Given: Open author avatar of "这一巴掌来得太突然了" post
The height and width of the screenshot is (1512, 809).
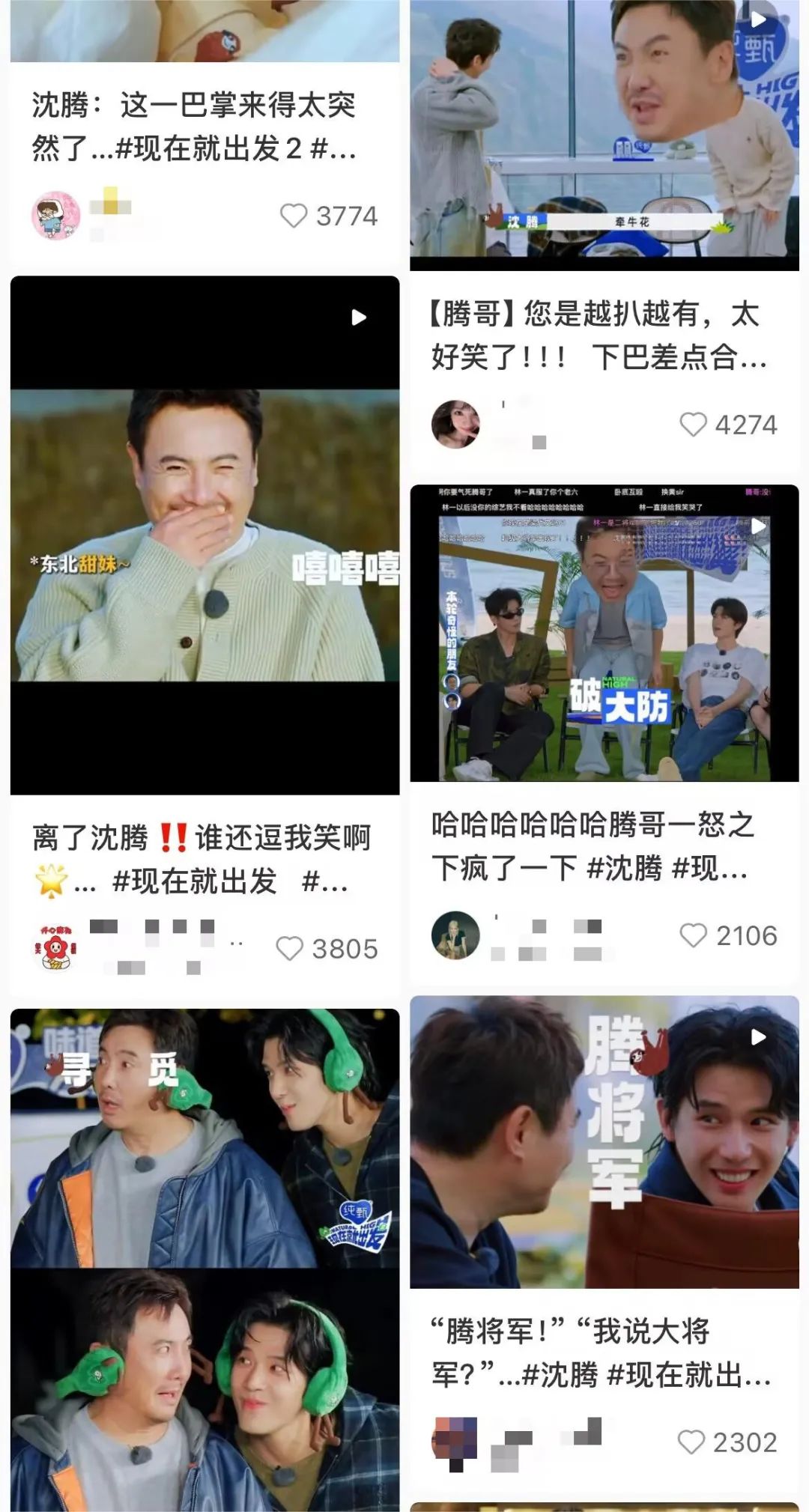Looking at the screenshot, I should (56, 216).
